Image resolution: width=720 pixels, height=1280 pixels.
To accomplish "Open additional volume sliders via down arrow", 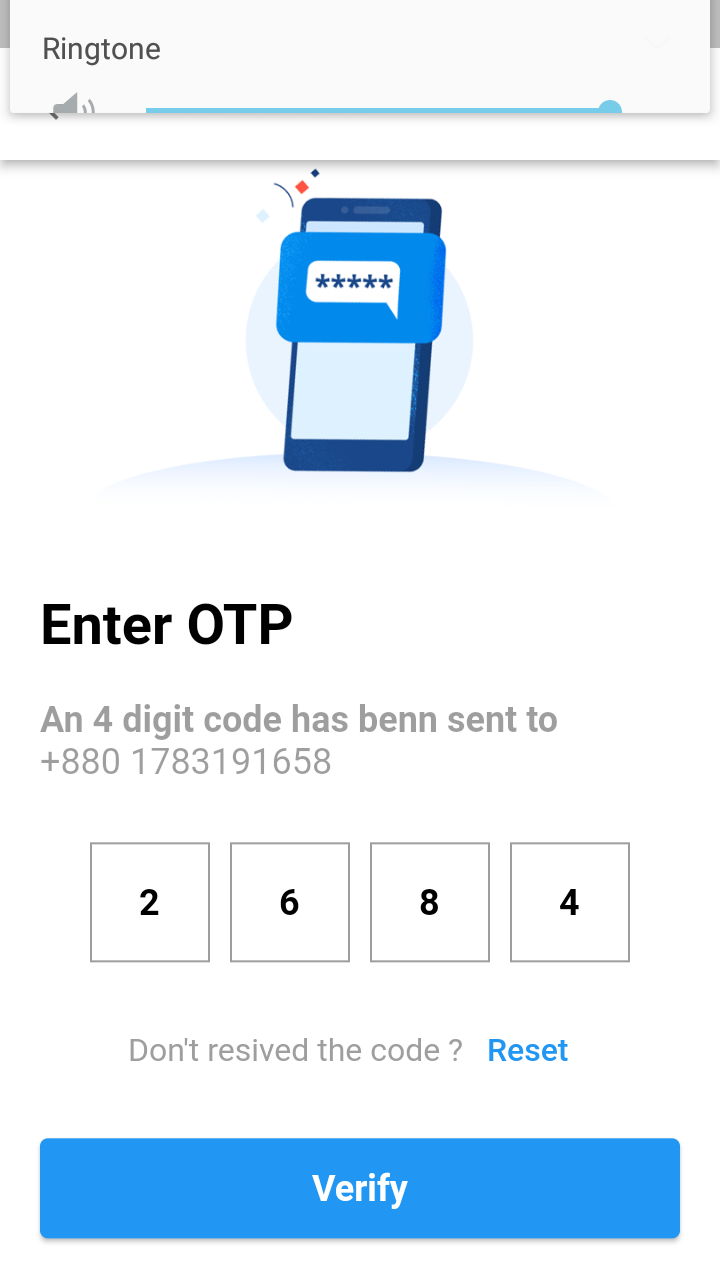I will (x=657, y=44).
